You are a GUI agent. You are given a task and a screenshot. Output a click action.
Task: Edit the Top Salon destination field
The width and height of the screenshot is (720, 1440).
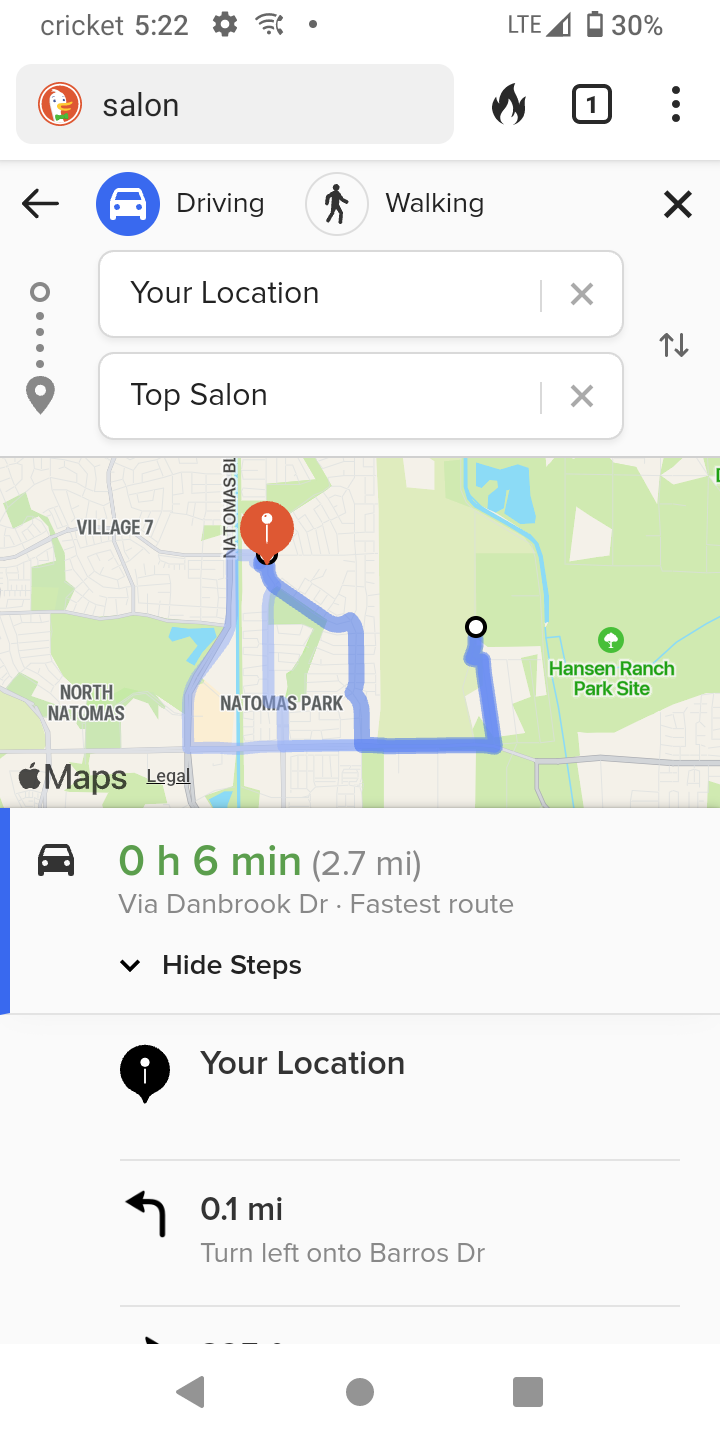pyautogui.click(x=320, y=396)
